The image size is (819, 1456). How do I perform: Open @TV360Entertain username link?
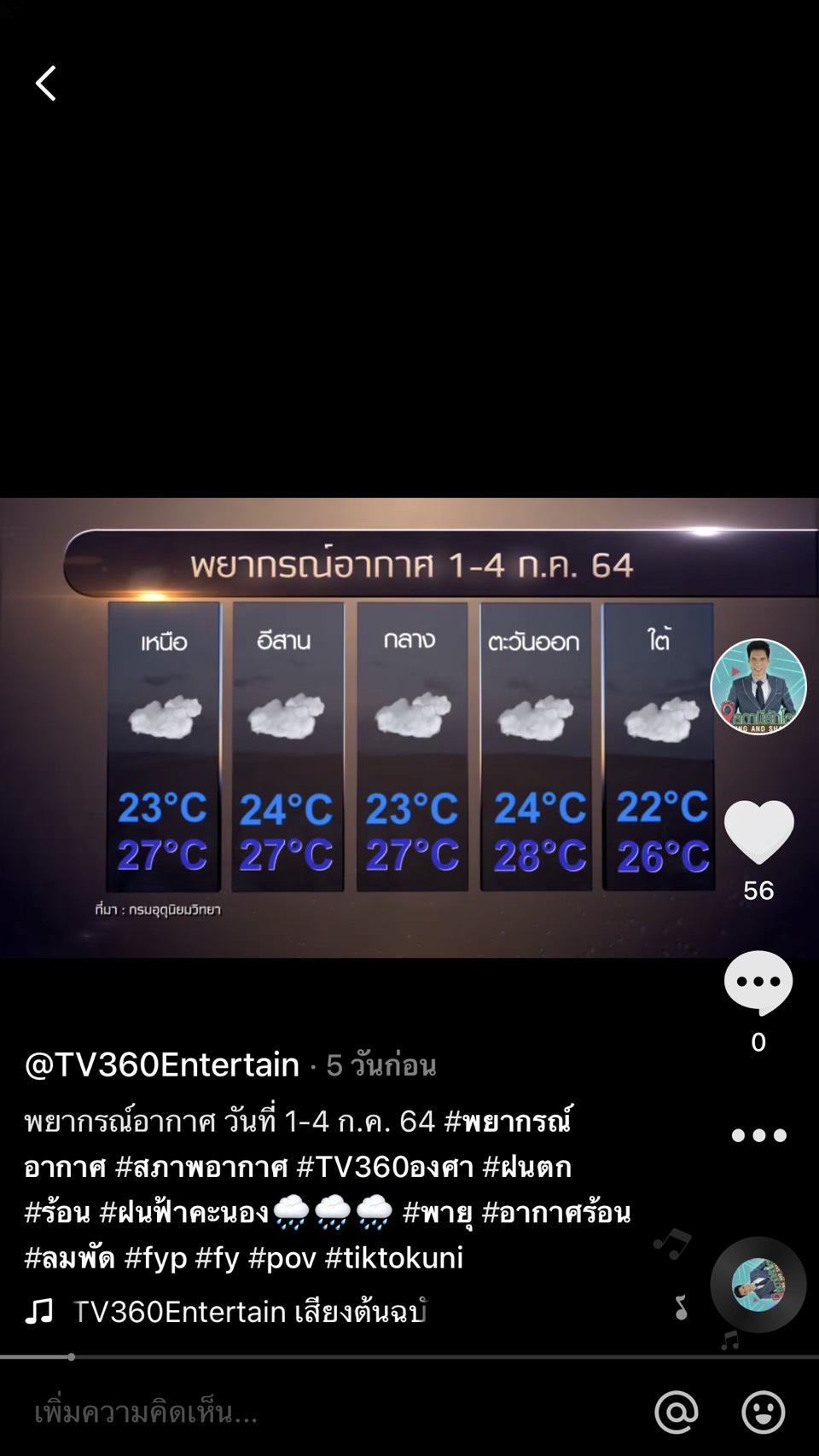point(162,1064)
